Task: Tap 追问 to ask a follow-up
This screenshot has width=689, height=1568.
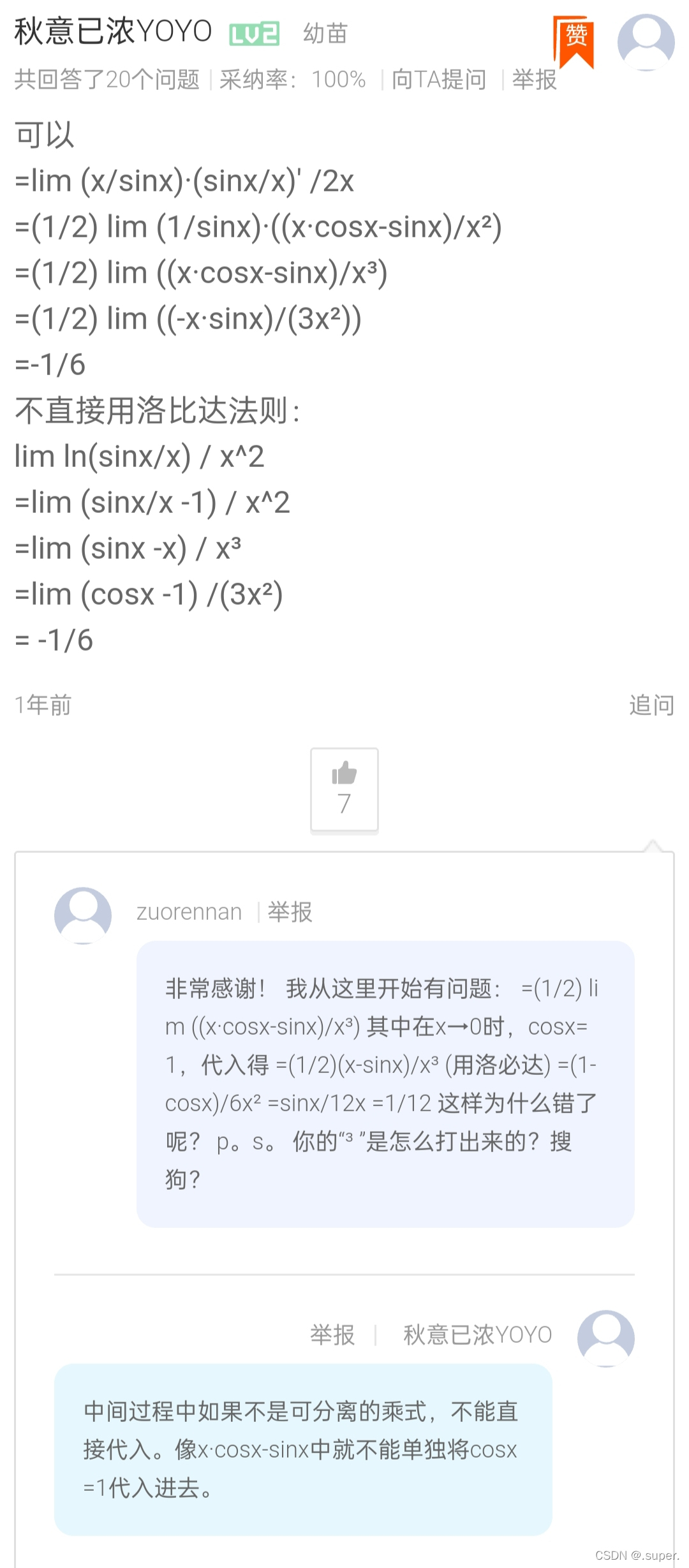Action: (651, 705)
